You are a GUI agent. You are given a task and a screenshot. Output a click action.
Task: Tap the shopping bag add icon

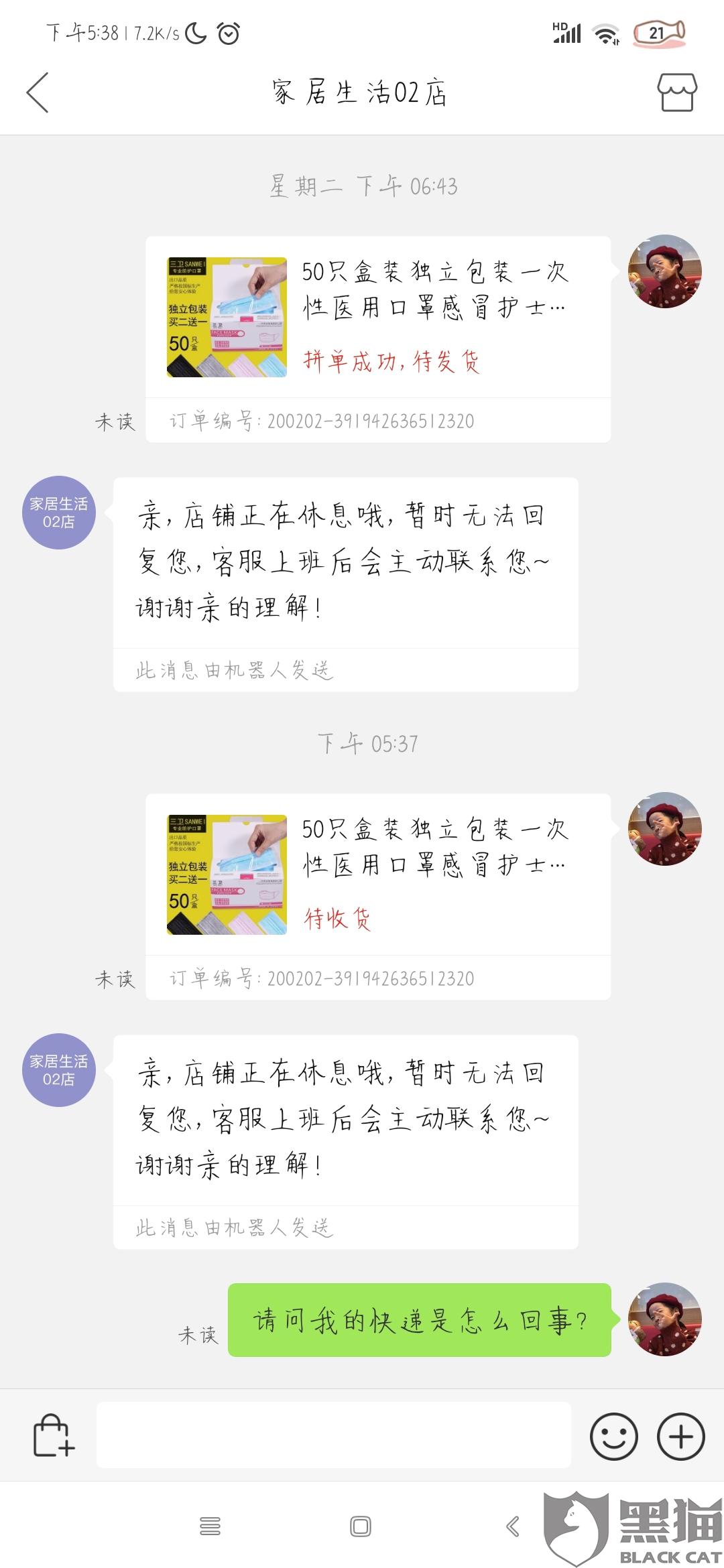pyautogui.click(x=53, y=1435)
